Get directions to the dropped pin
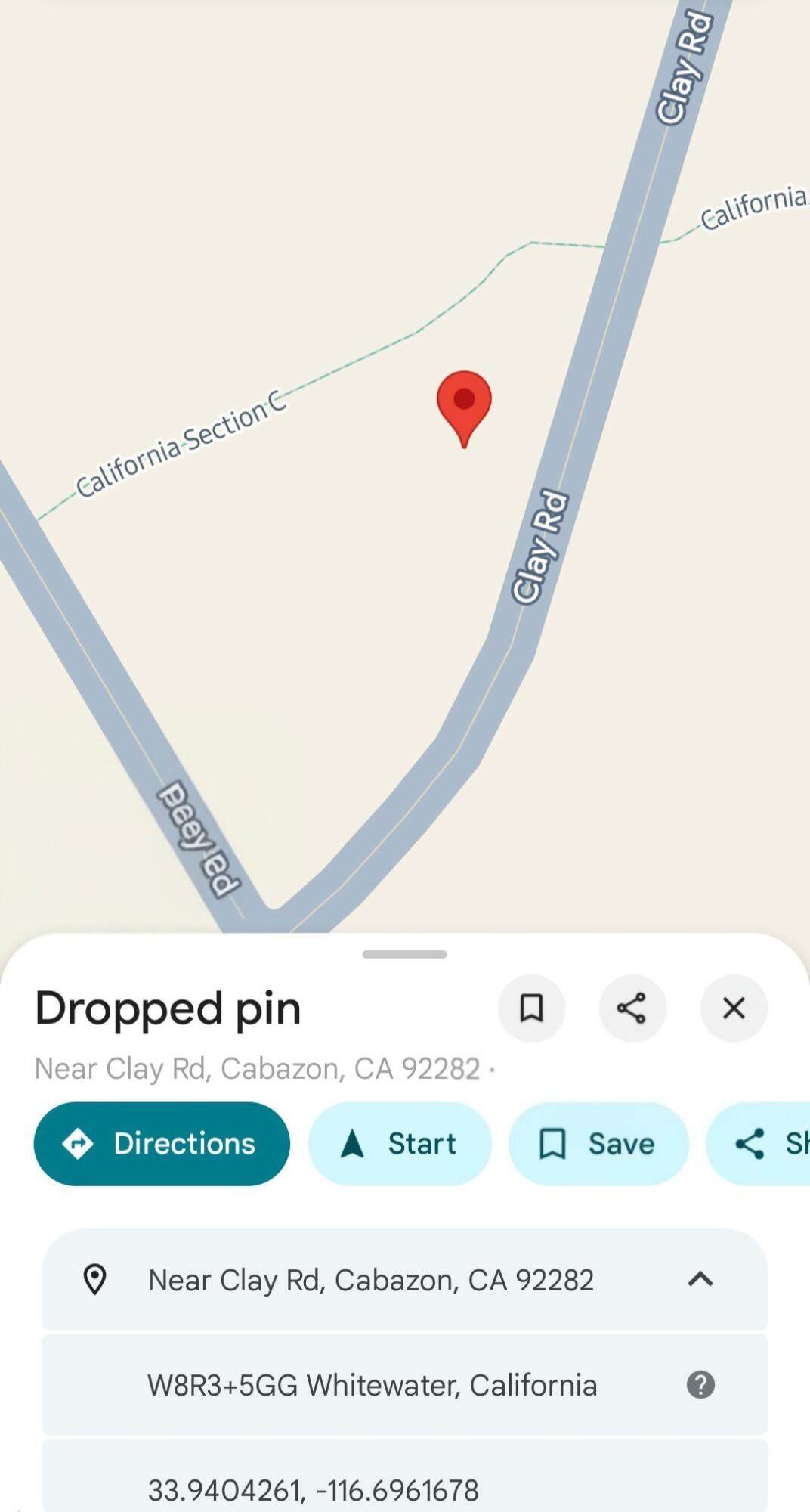 click(x=162, y=1143)
